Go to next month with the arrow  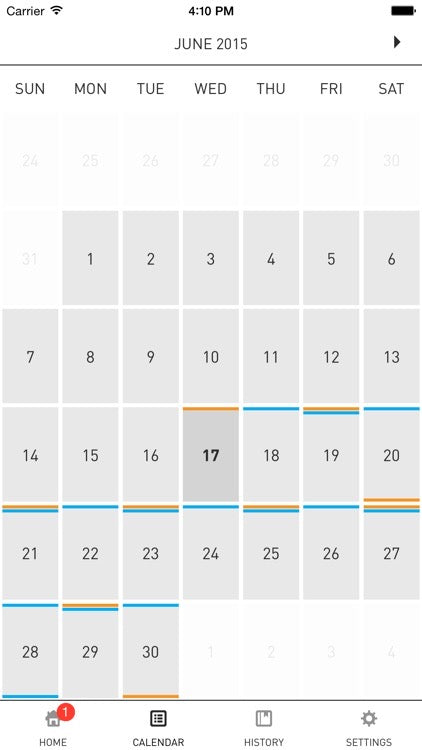point(397,43)
